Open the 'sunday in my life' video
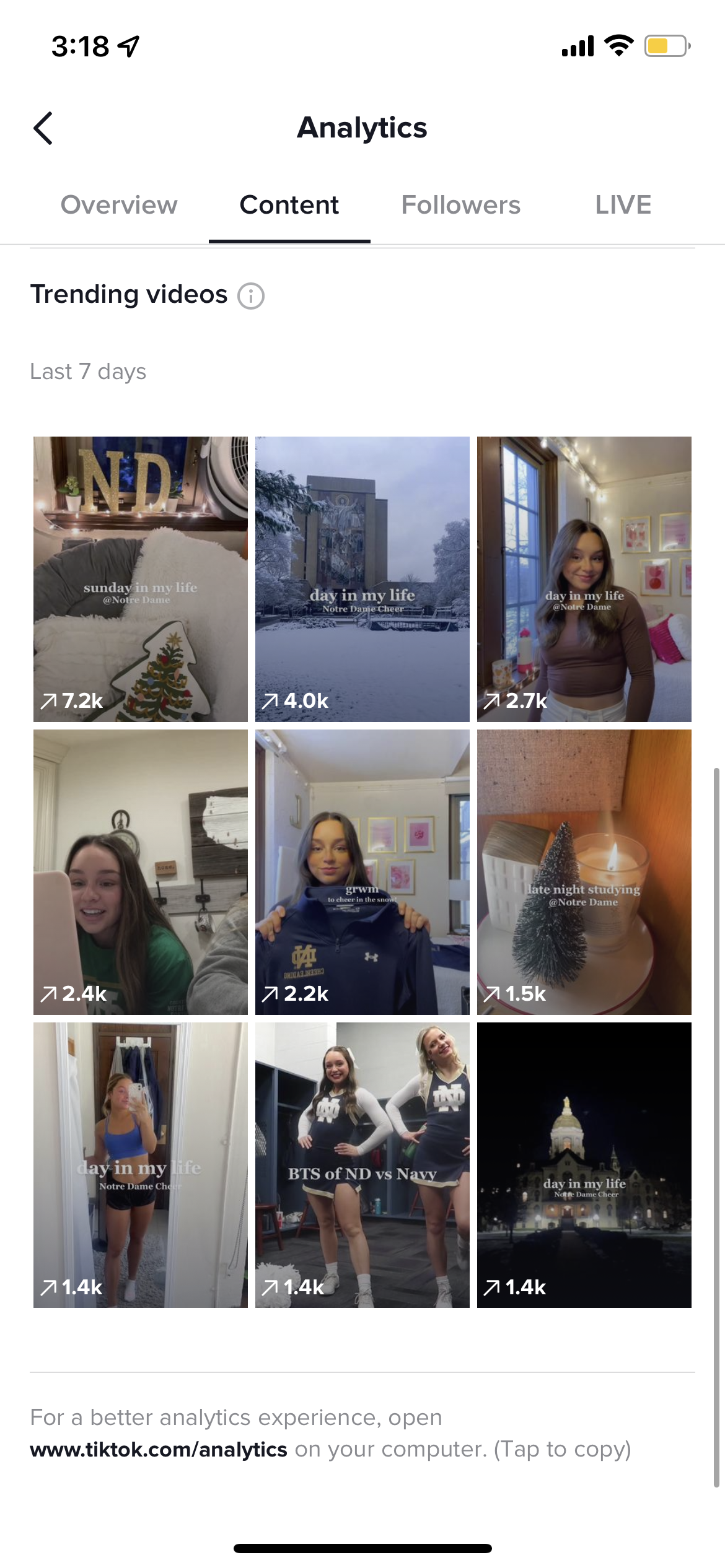 [x=141, y=579]
